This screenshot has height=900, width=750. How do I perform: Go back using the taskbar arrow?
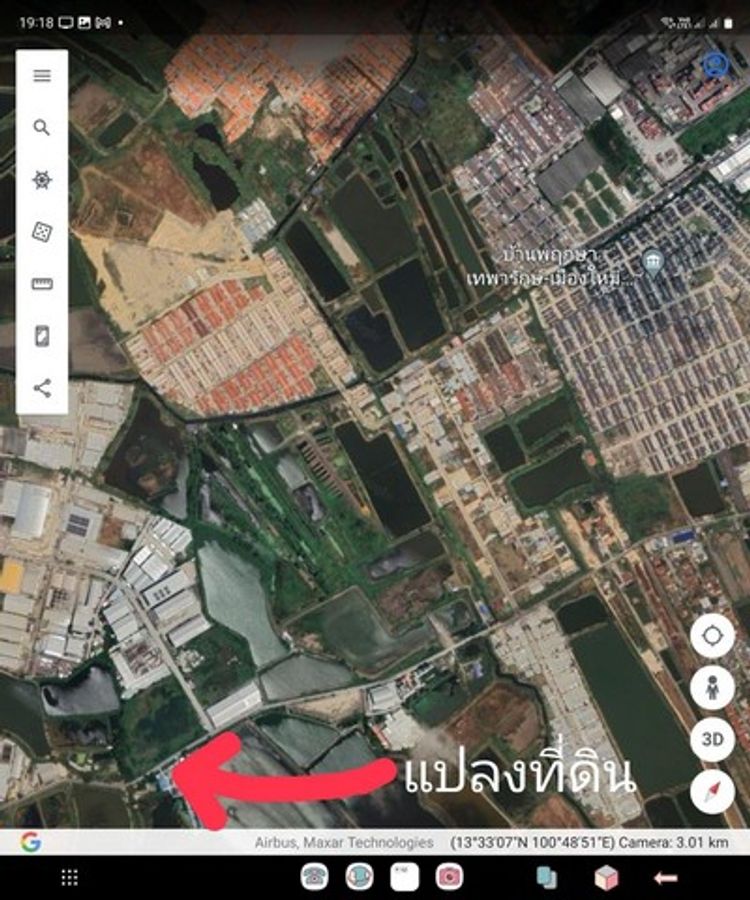point(665,877)
